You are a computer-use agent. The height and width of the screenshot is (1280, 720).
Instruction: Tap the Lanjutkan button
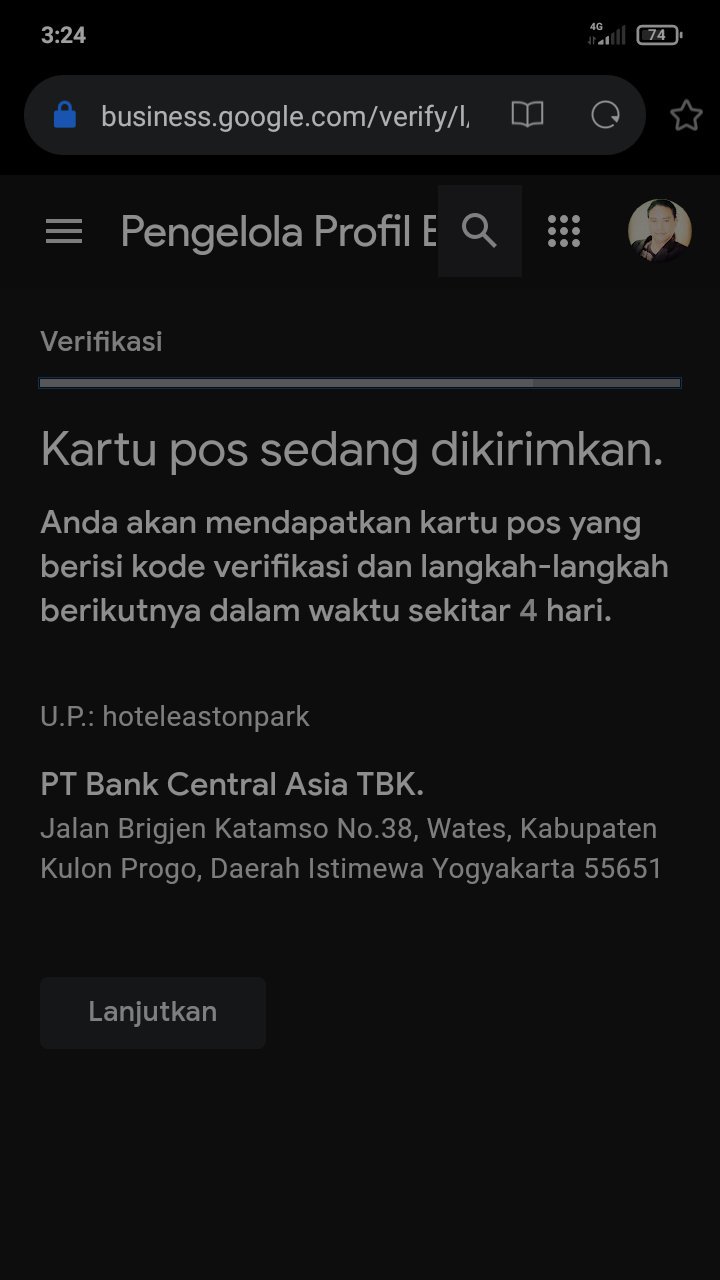[x=153, y=1012]
